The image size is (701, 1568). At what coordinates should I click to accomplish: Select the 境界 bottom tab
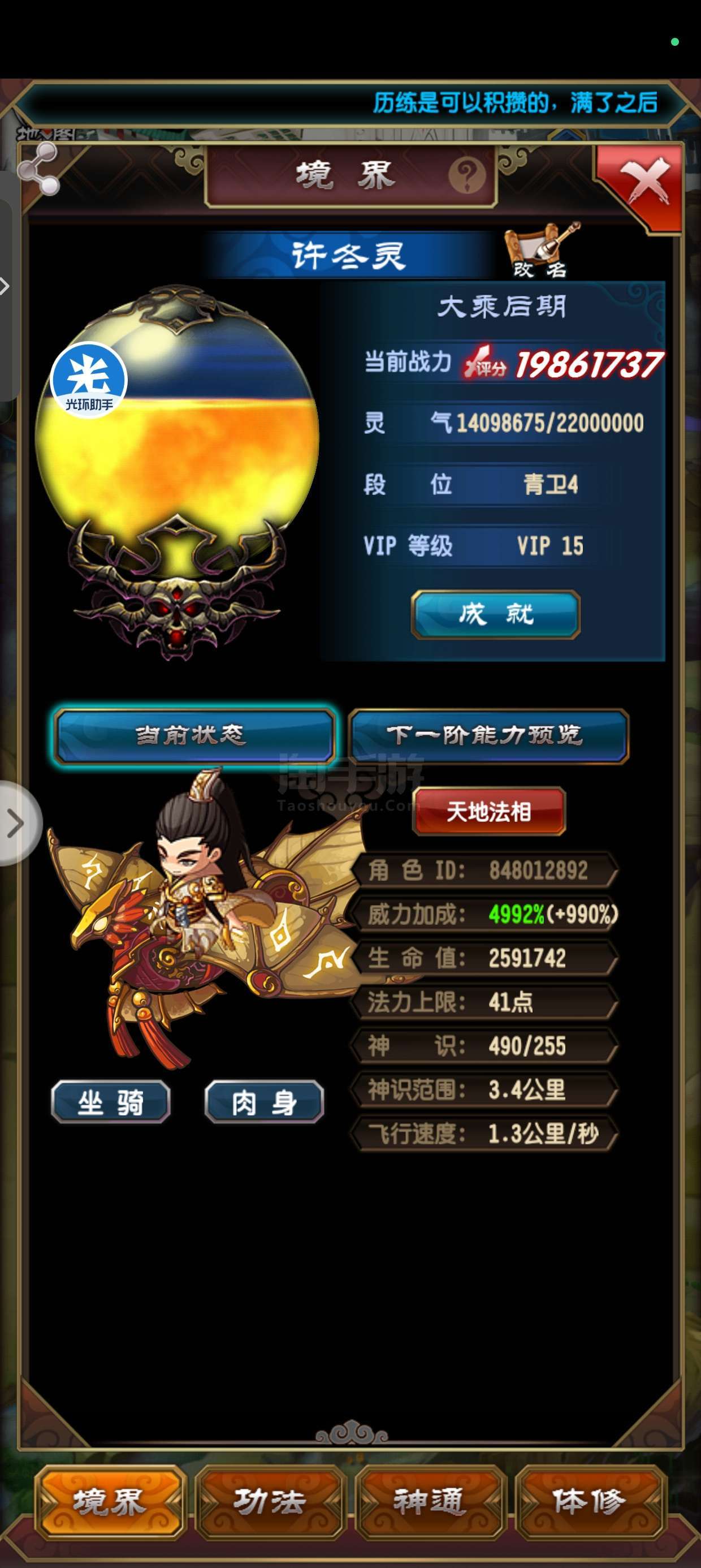pyautogui.click(x=110, y=1502)
